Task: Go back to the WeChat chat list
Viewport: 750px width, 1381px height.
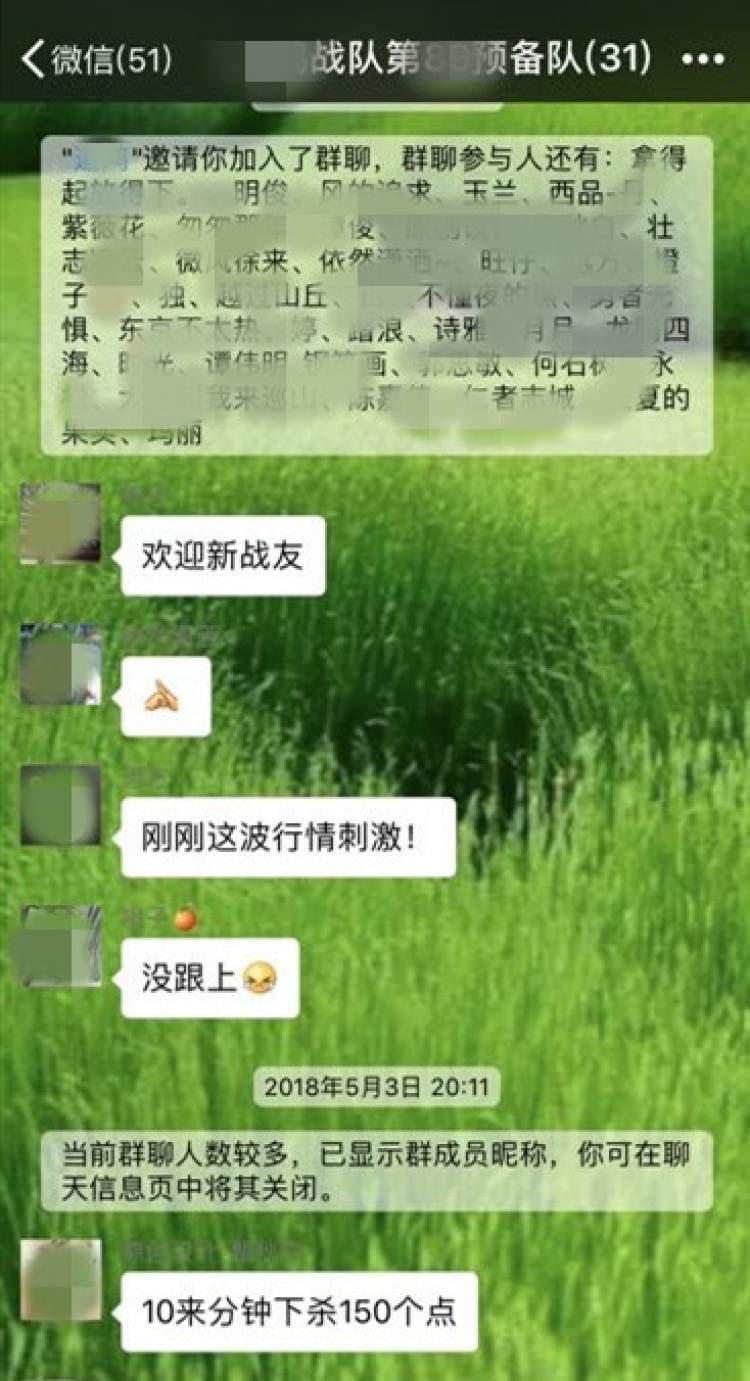Action: 95,60
